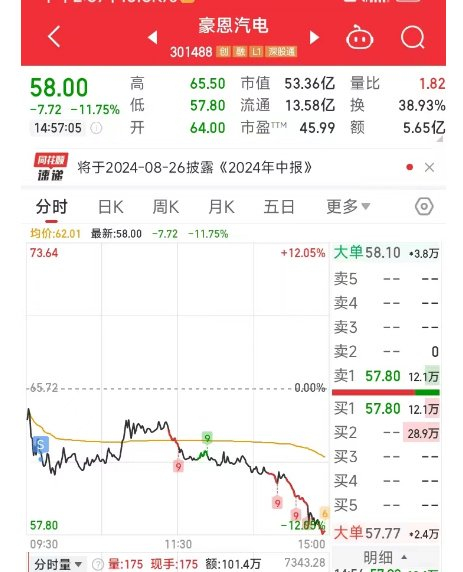The height and width of the screenshot is (572, 463).
Task: Expand the 更多 chart options dropdown
Action: 348,206
